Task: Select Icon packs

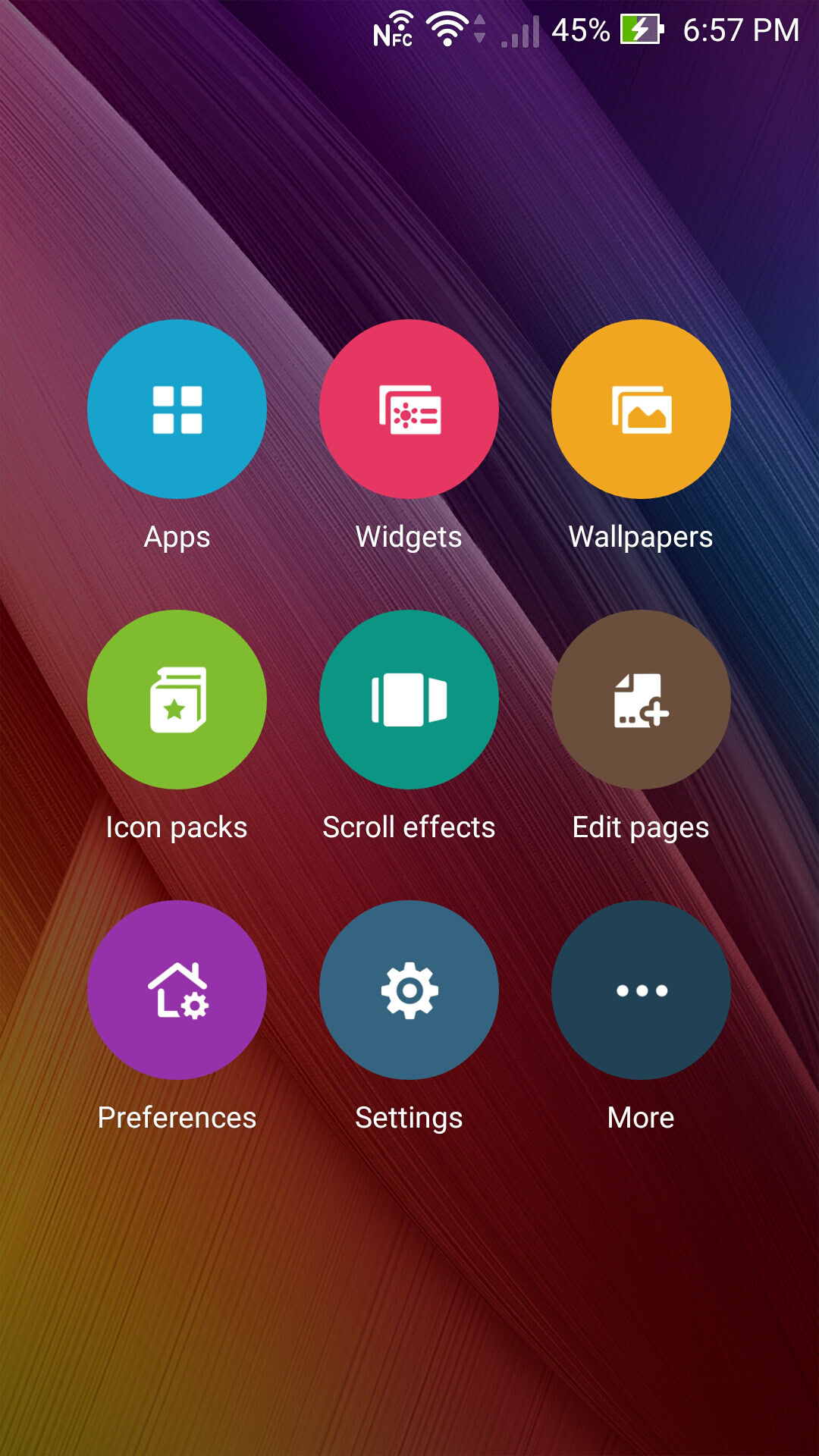Action: [177, 700]
